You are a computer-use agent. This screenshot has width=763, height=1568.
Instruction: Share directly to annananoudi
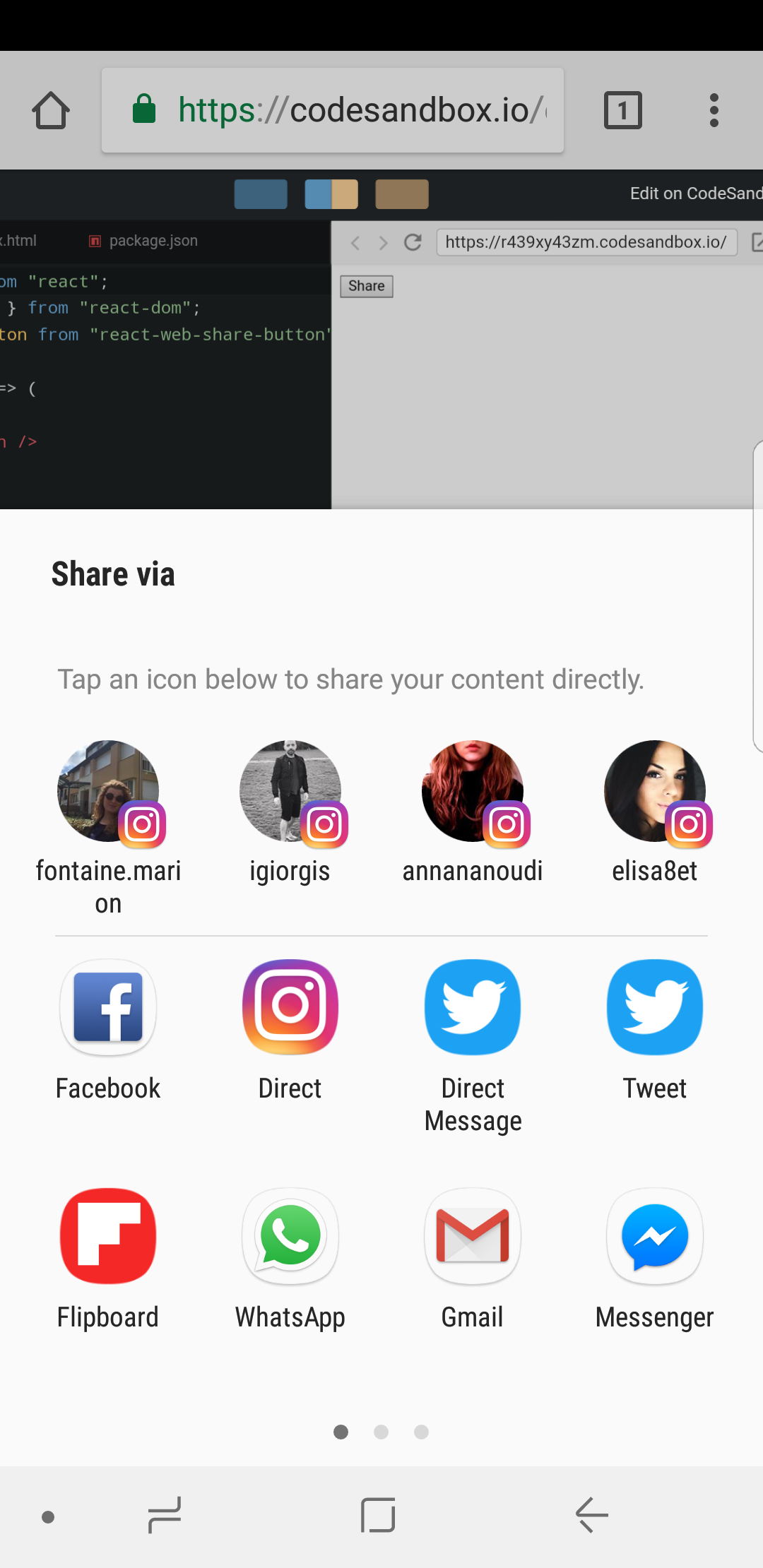tap(473, 812)
